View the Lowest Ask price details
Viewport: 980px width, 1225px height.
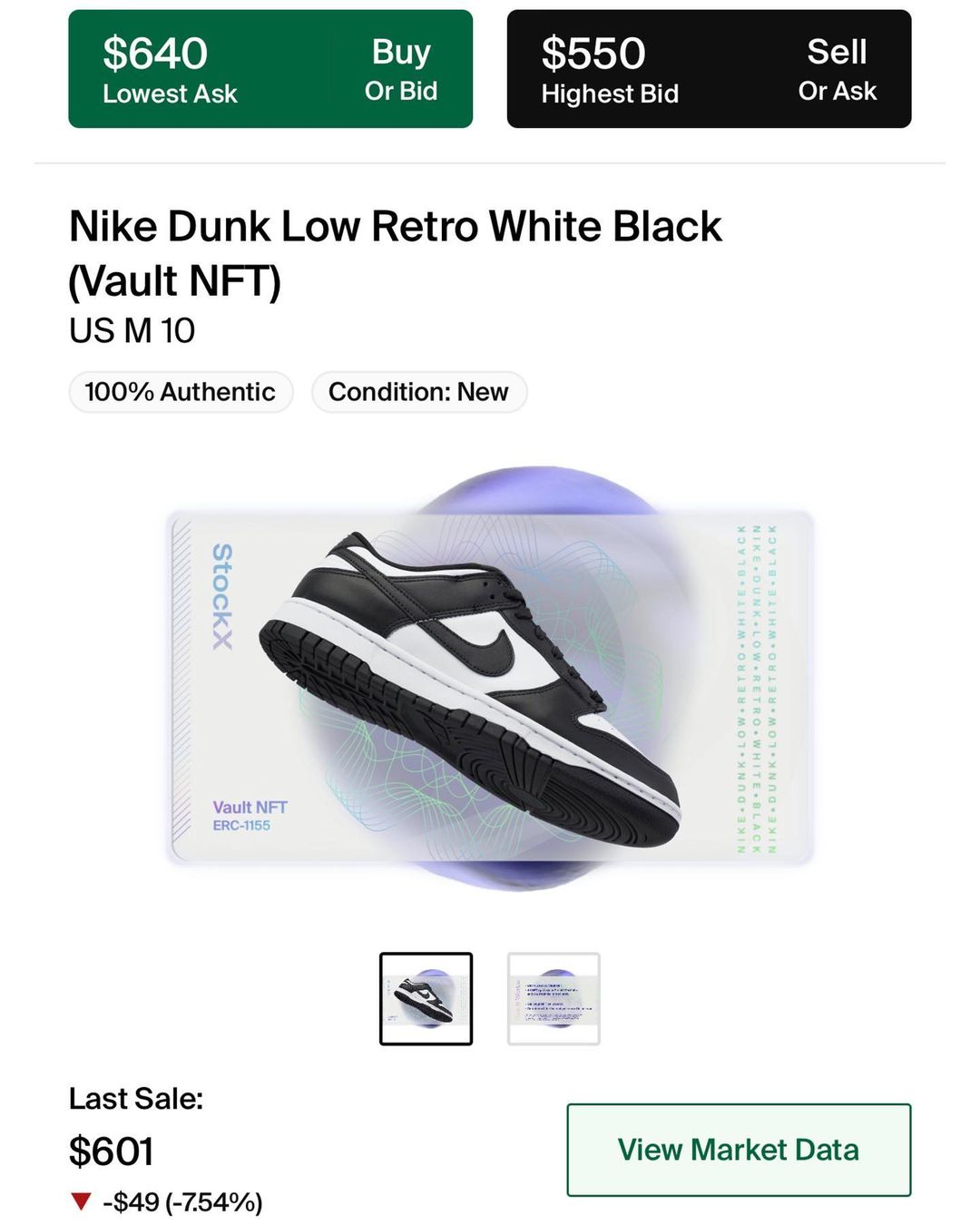click(x=170, y=71)
